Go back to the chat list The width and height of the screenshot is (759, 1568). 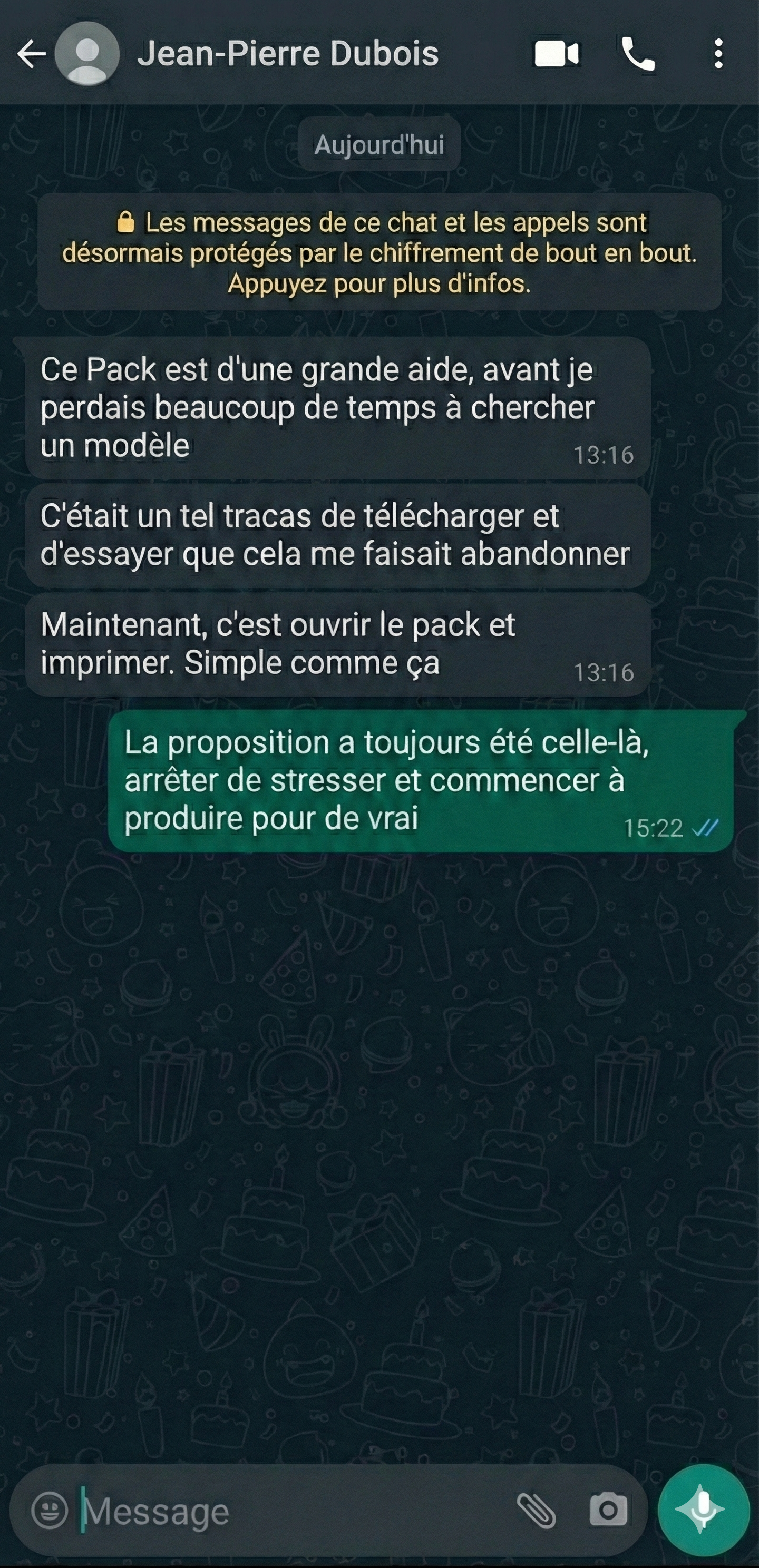point(32,54)
